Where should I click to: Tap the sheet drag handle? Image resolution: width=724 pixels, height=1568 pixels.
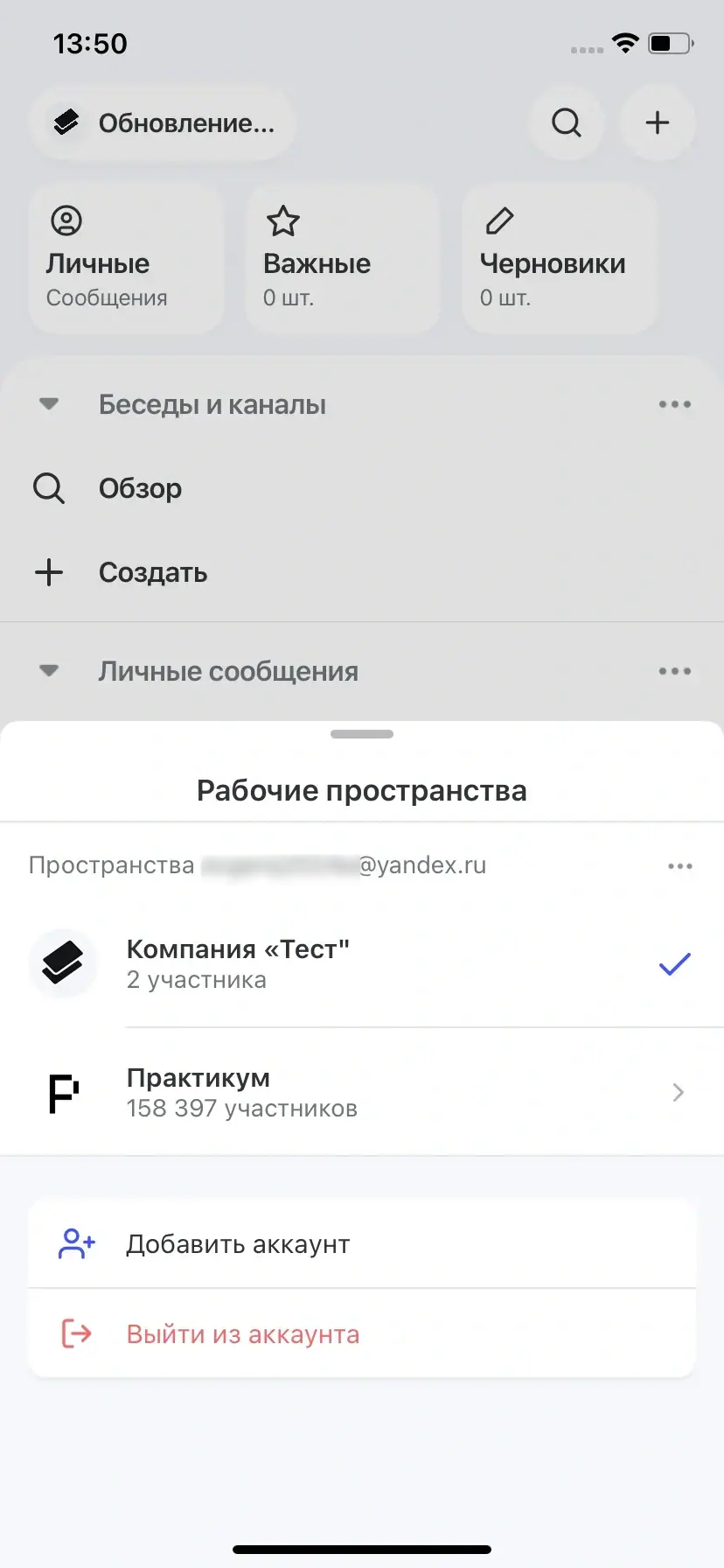click(x=362, y=734)
